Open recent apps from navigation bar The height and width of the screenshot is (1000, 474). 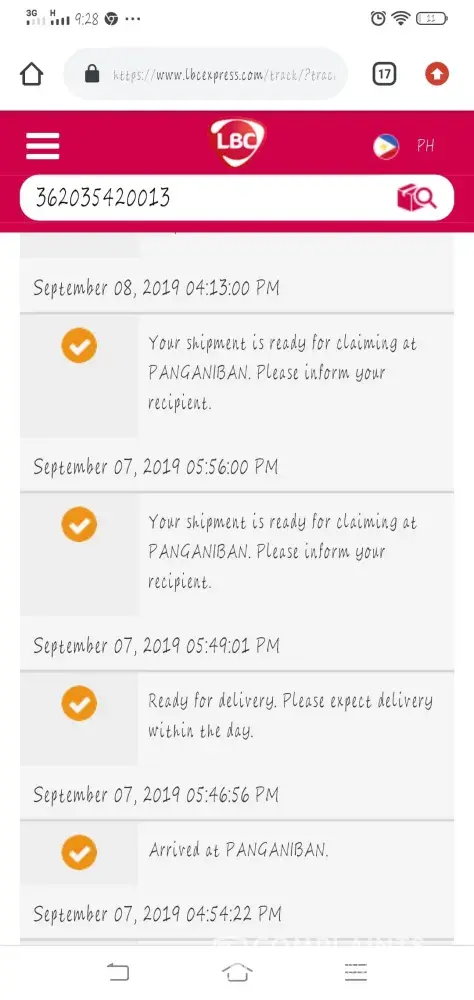356,972
